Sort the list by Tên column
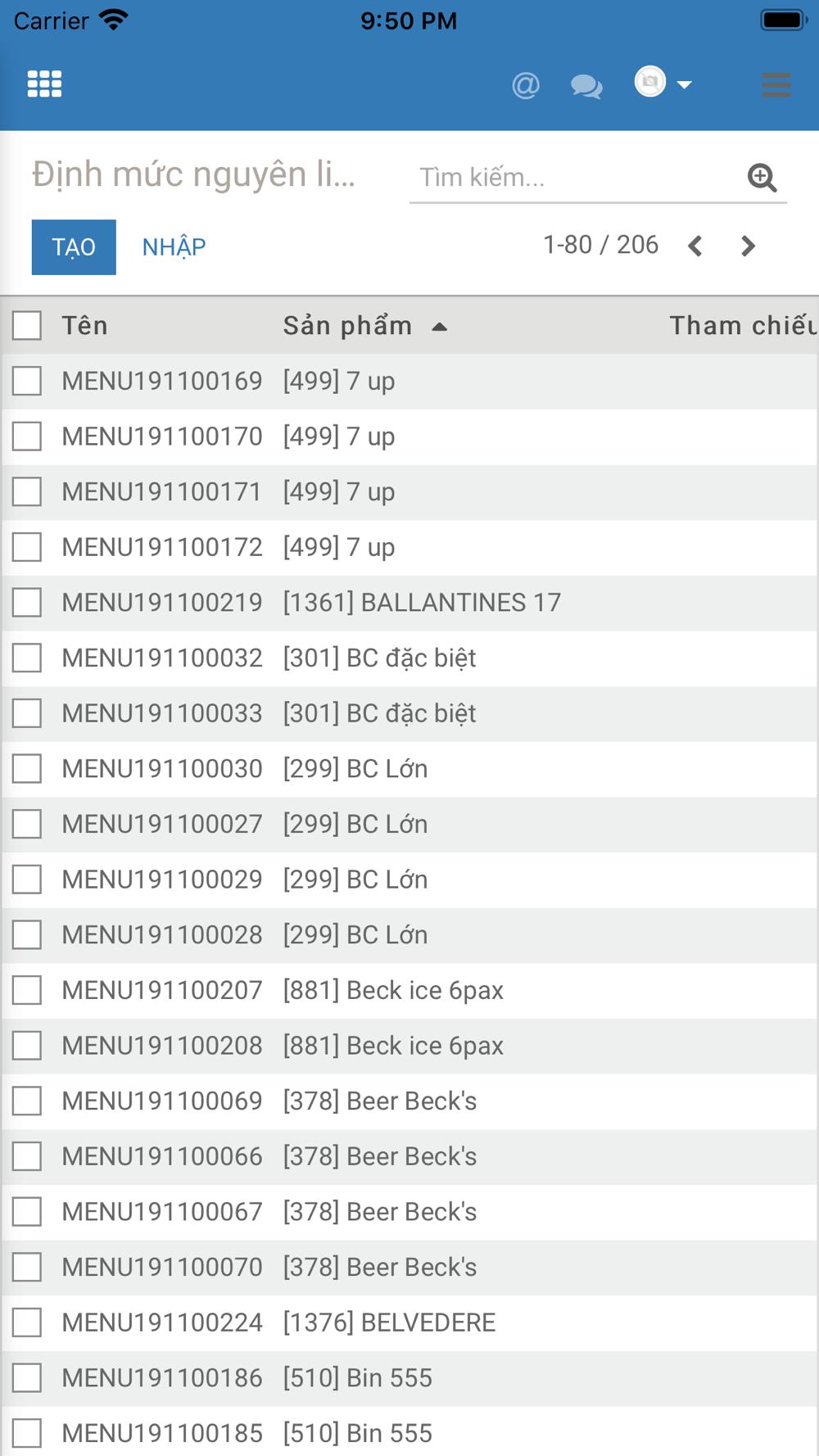The image size is (819, 1456). point(85,326)
